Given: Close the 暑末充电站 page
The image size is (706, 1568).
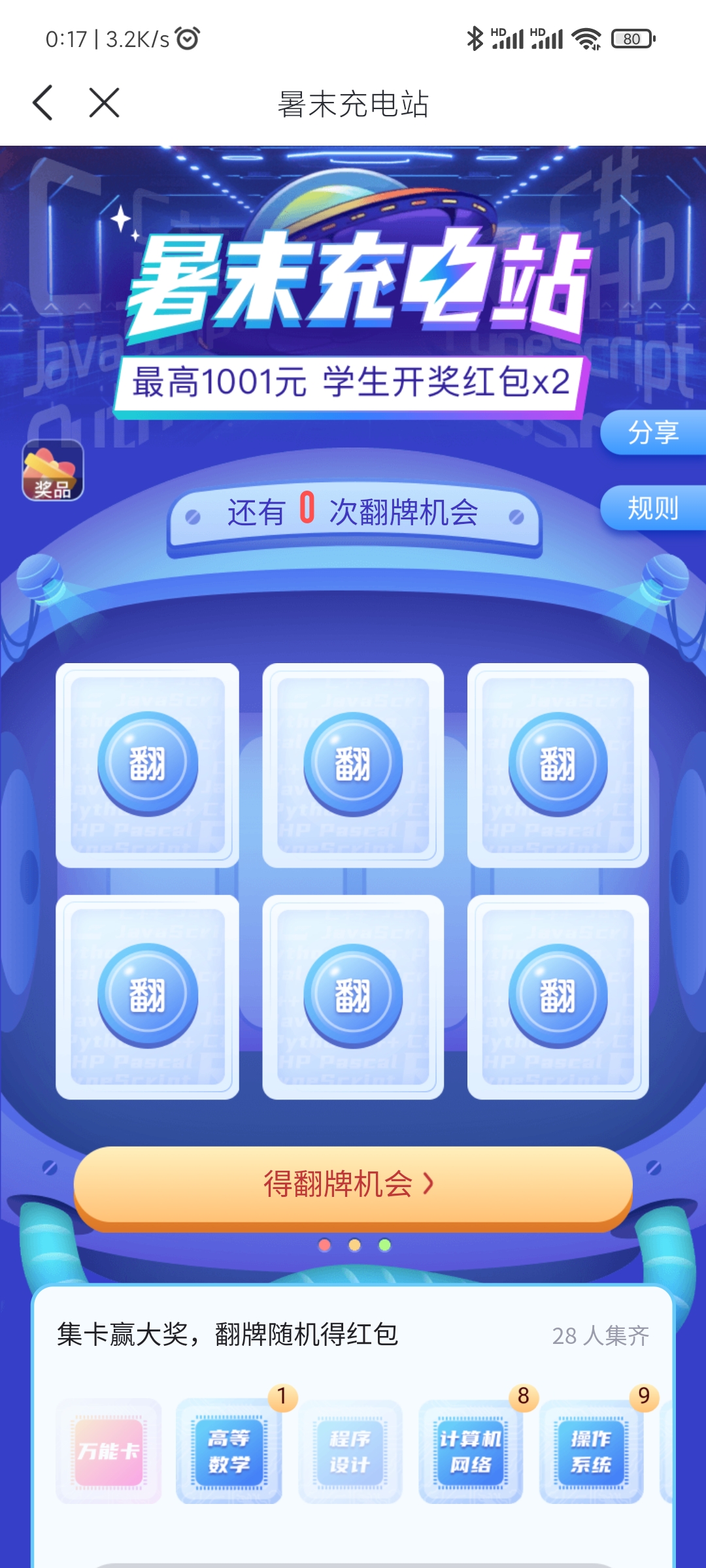Looking at the screenshot, I should [104, 103].
